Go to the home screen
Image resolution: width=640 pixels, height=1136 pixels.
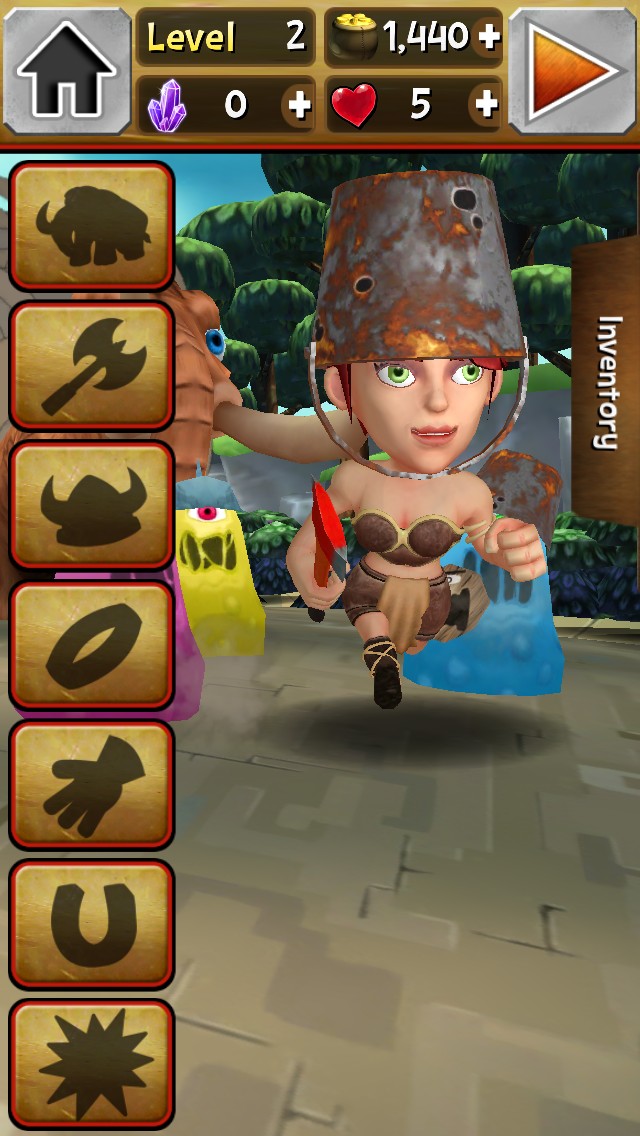coord(66,70)
